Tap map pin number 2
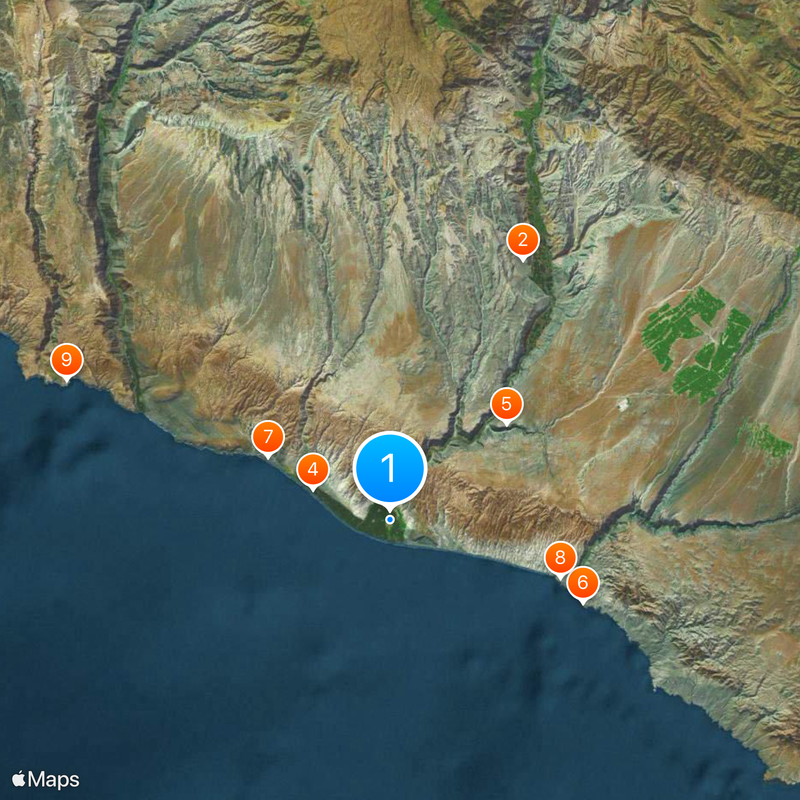The width and height of the screenshot is (800, 800). point(522,240)
